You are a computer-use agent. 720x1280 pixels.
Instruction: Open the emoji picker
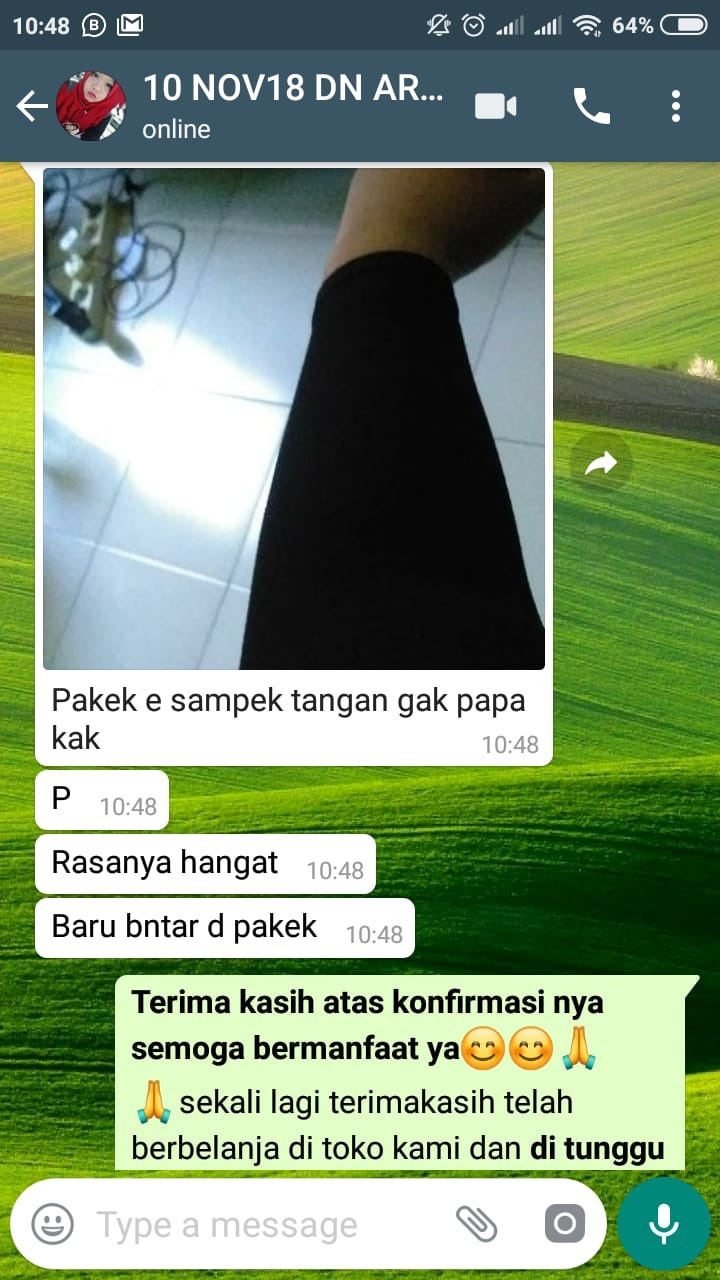click(x=52, y=1224)
